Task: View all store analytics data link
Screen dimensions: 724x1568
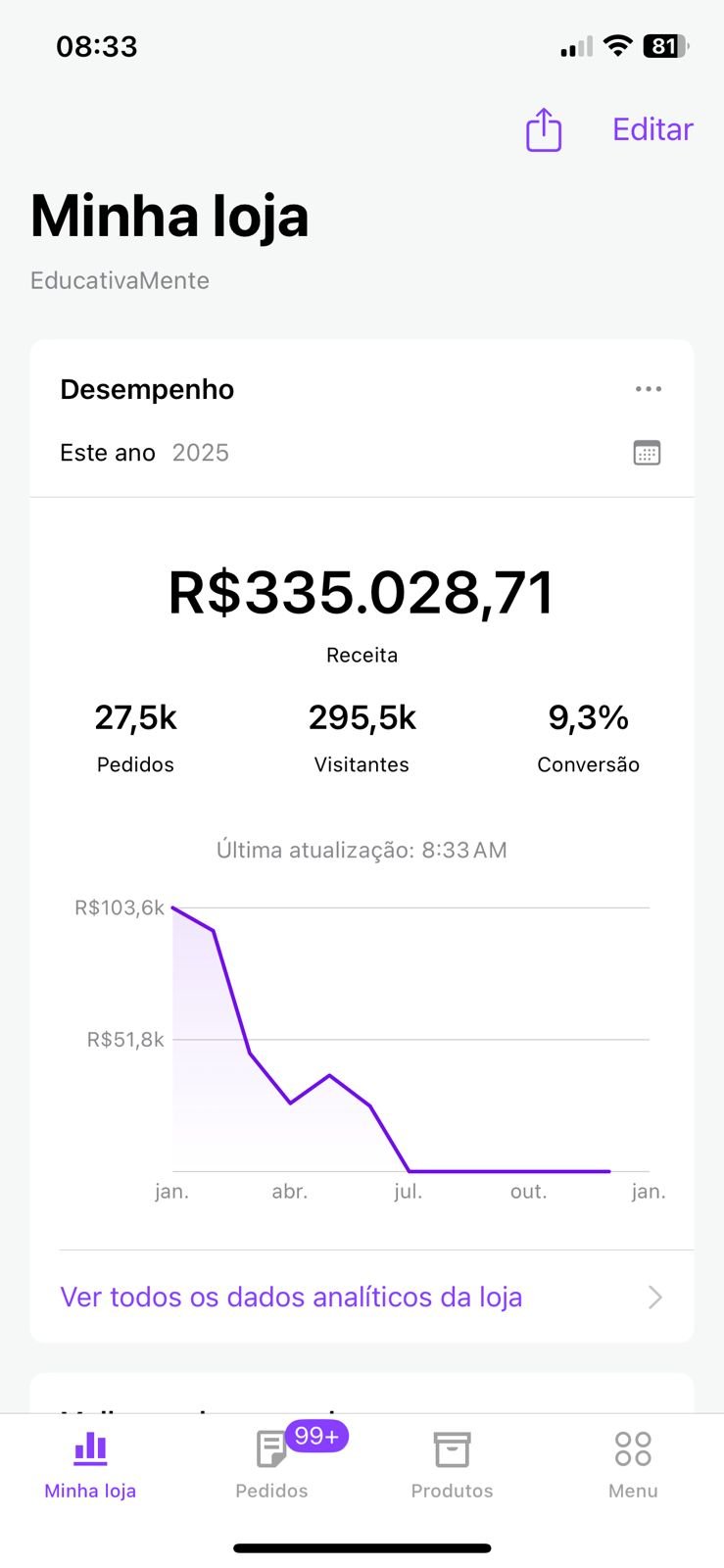Action: [291, 1297]
